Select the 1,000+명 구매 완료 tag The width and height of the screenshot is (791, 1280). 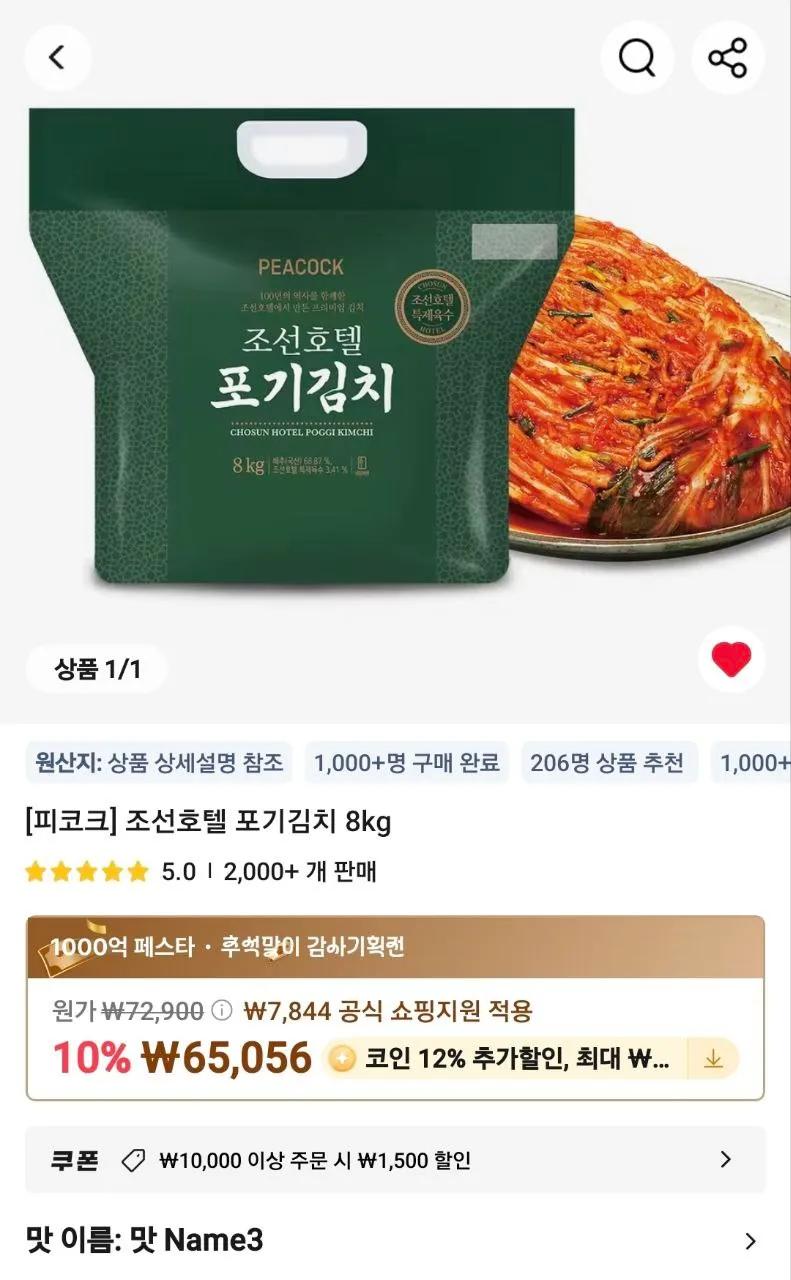[x=406, y=762]
